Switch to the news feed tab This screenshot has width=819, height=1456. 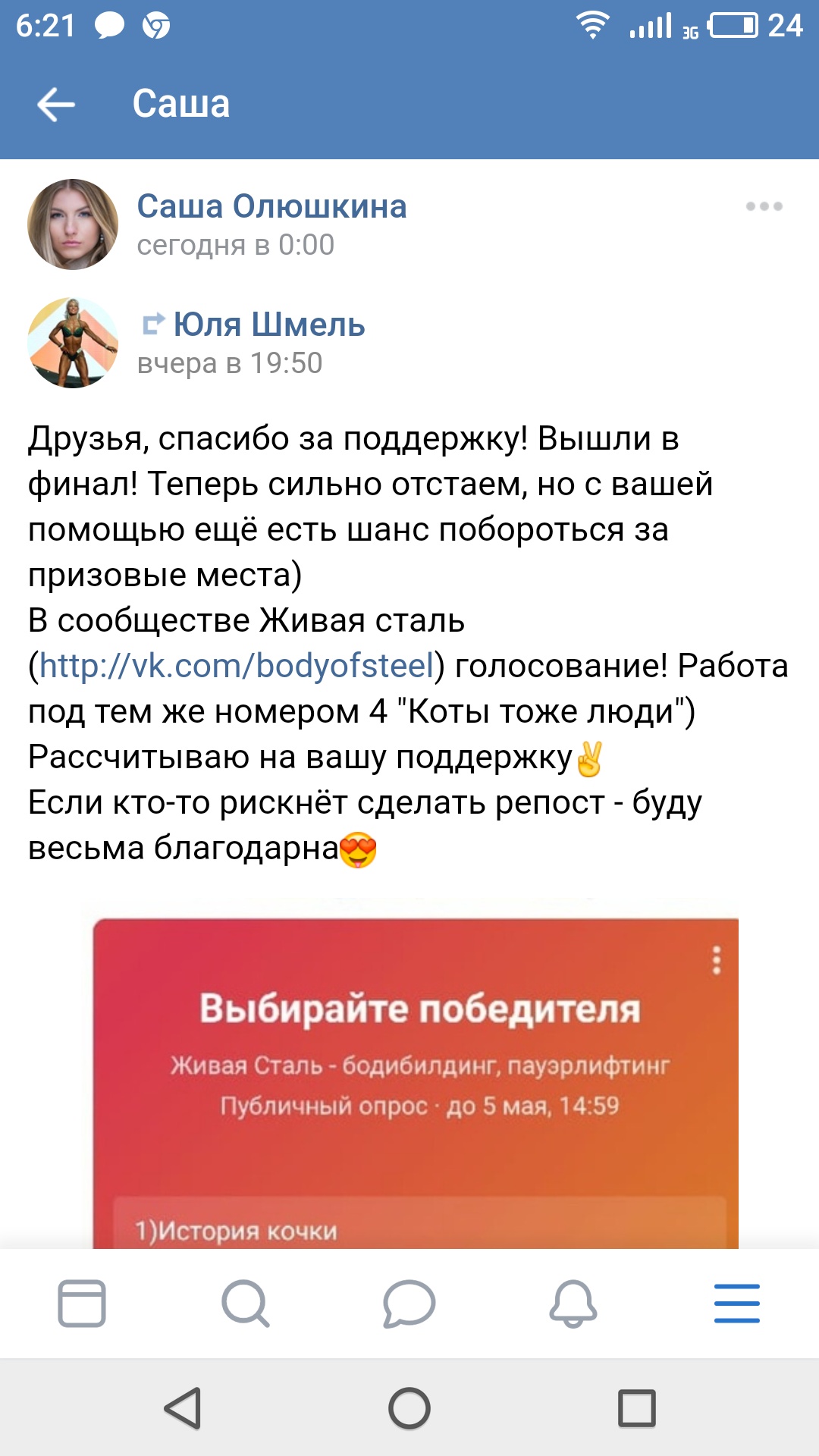tap(82, 1304)
